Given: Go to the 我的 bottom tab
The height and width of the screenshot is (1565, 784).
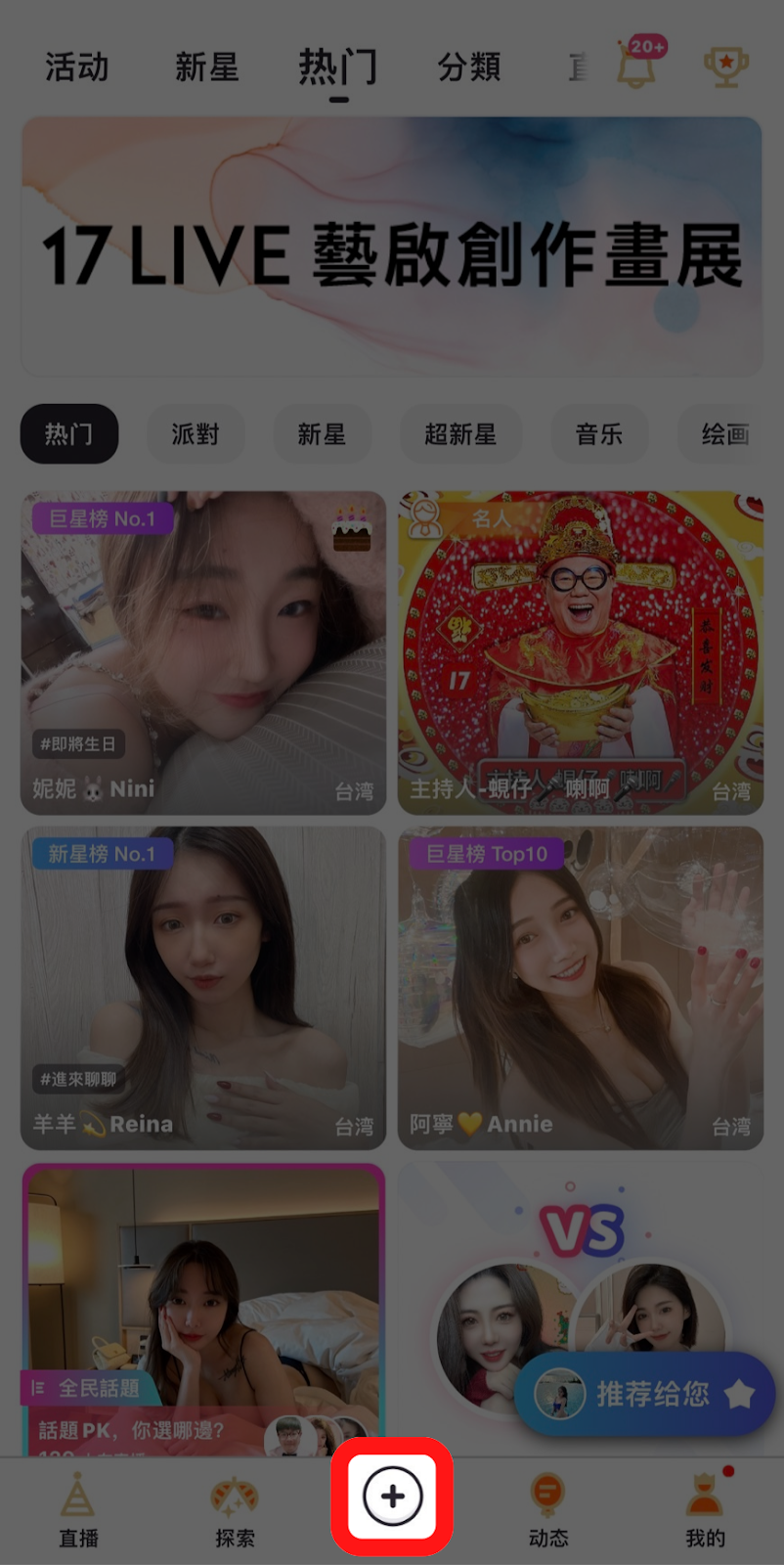Looking at the screenshot, I should coord(705,1511).
